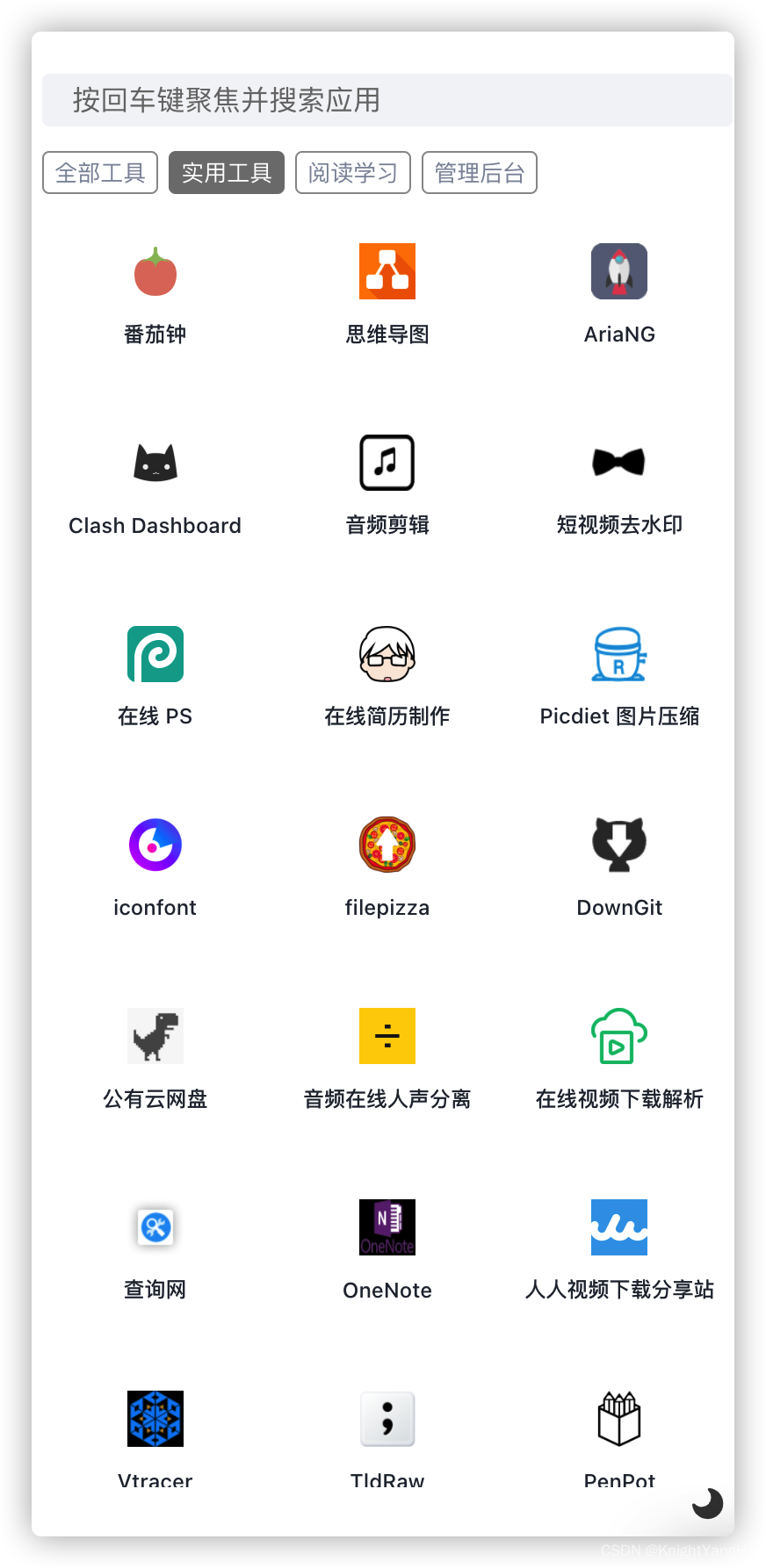The width and height of the screenshot is (766, 1568).
Task: Open the 番茄钟 tomato timer app
Action: (155, 272)
